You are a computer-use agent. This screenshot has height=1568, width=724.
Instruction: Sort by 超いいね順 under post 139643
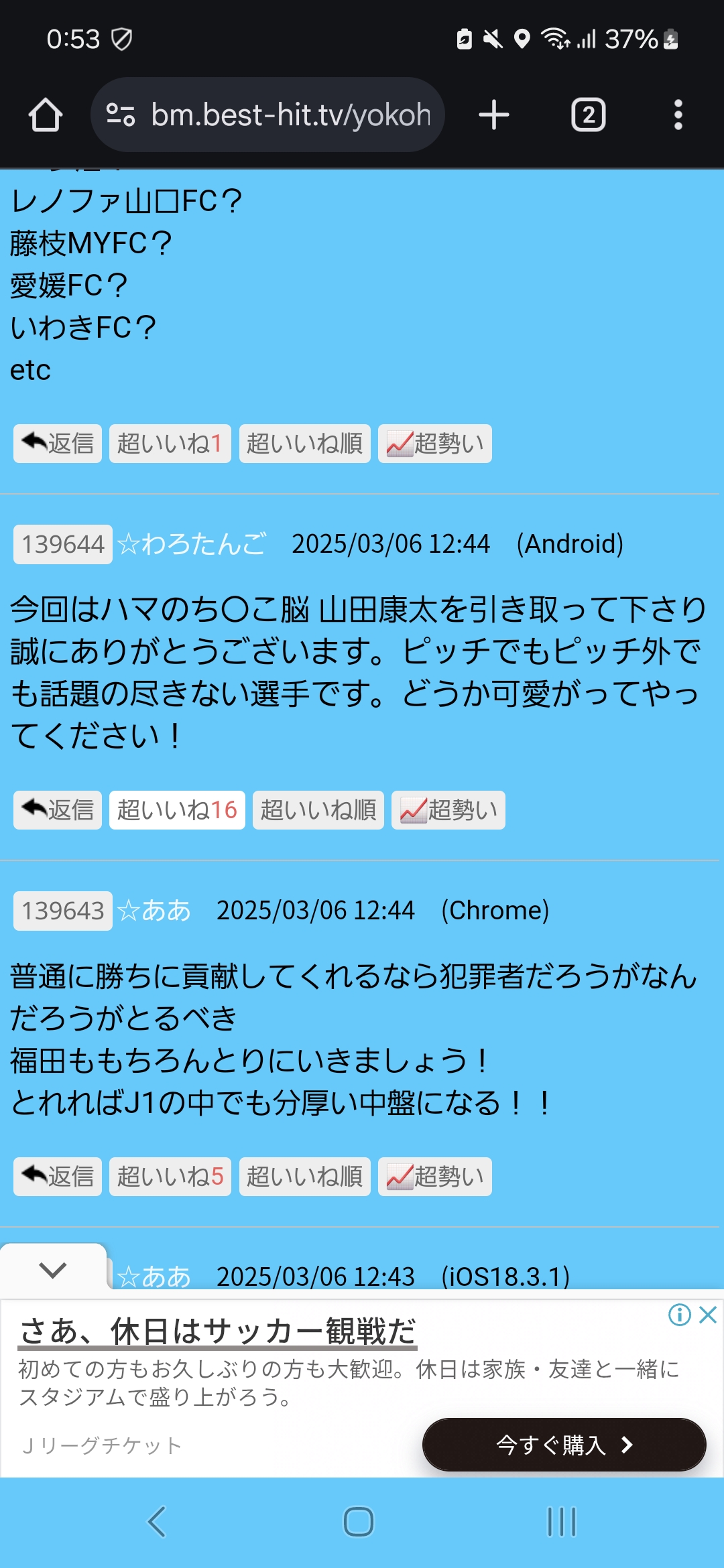304,1177
